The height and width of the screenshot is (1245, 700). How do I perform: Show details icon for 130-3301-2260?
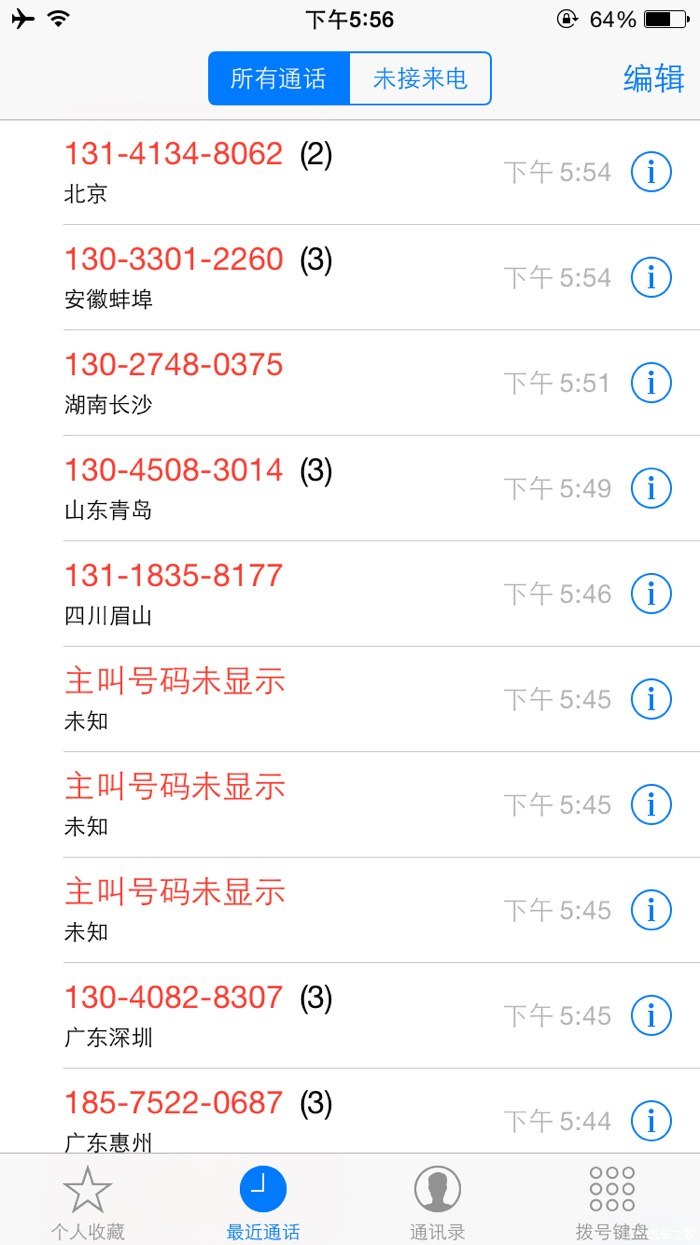(x=651, y=277)
